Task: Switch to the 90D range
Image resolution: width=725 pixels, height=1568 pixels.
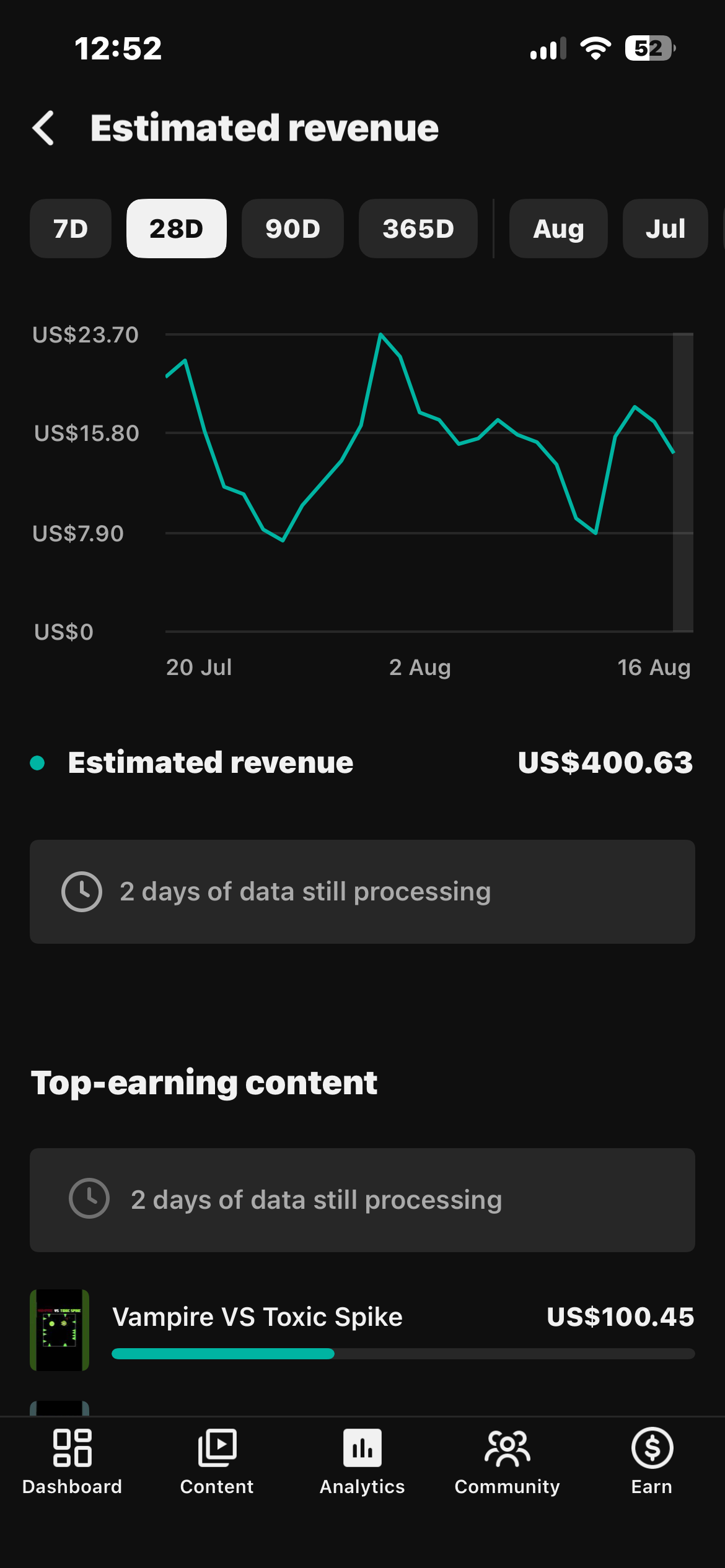Action: [292, 229]
